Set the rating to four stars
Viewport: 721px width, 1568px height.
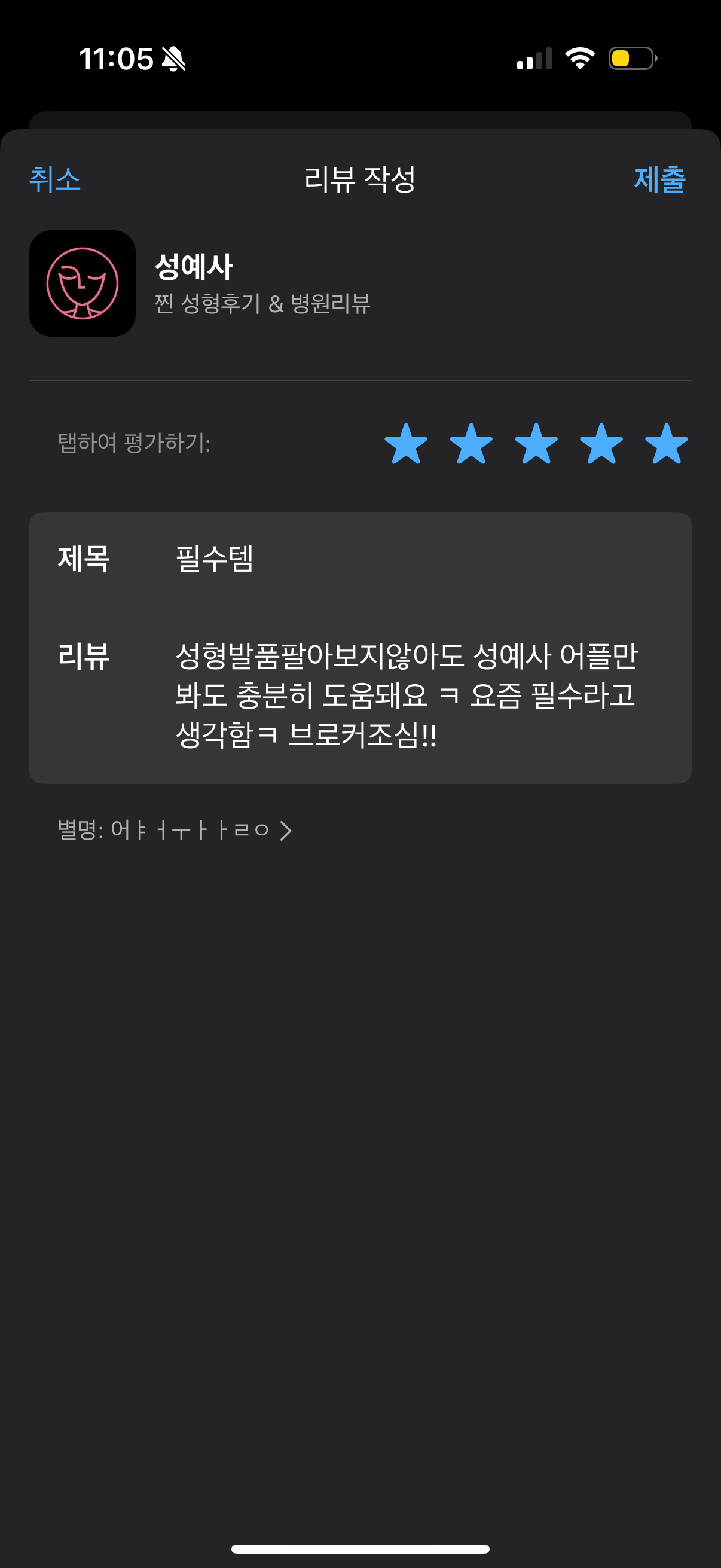click(x=601, y=444)
